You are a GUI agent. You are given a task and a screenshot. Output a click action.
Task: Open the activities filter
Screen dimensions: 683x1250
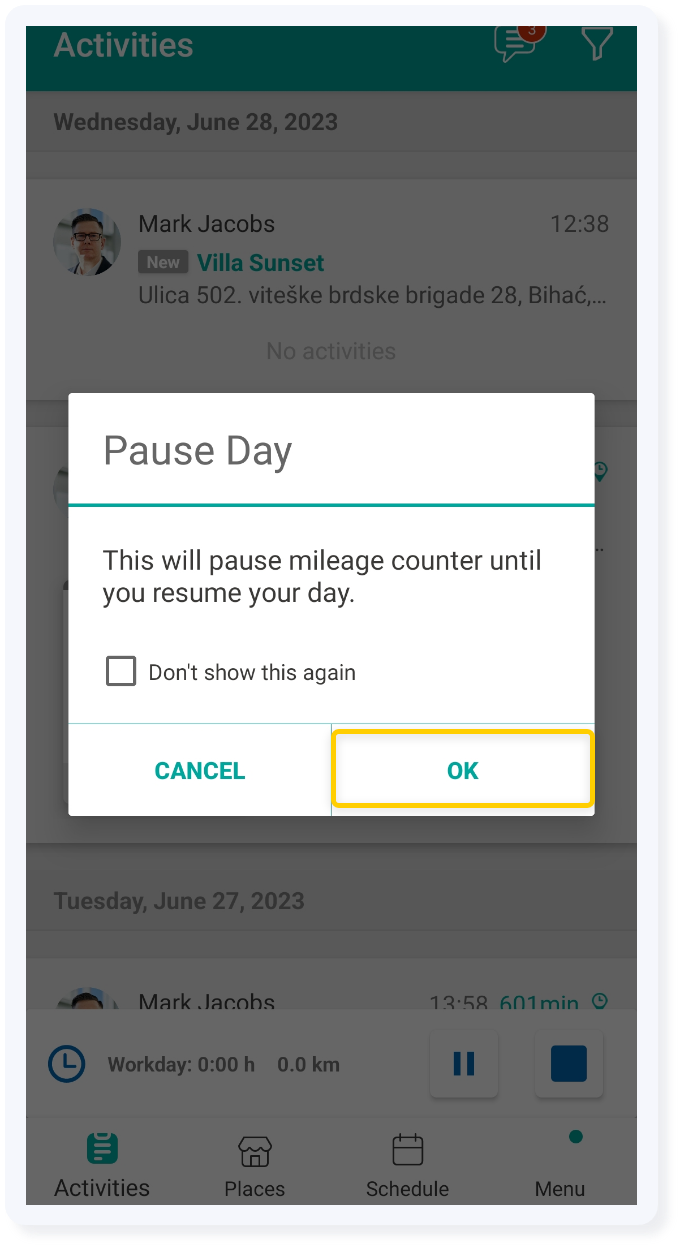596,43
